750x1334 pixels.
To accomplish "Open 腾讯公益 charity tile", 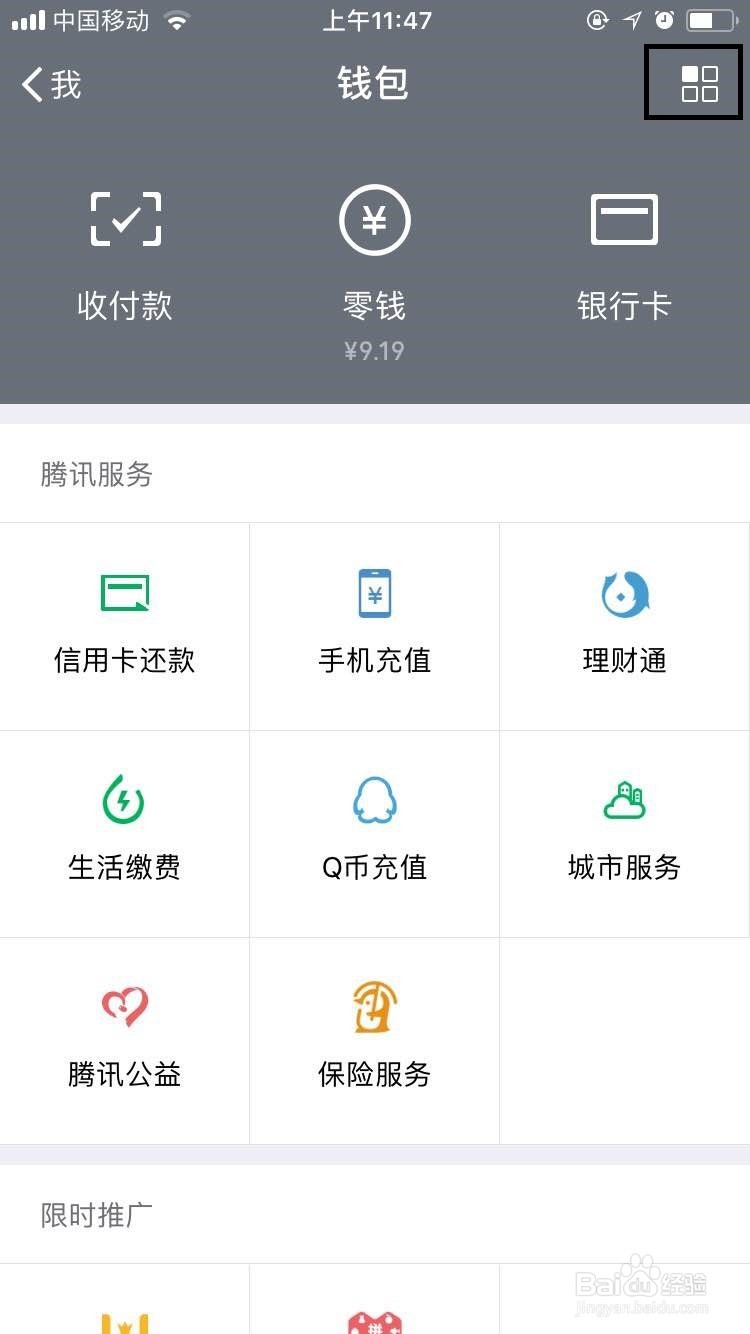I will tap(125, 1040).
